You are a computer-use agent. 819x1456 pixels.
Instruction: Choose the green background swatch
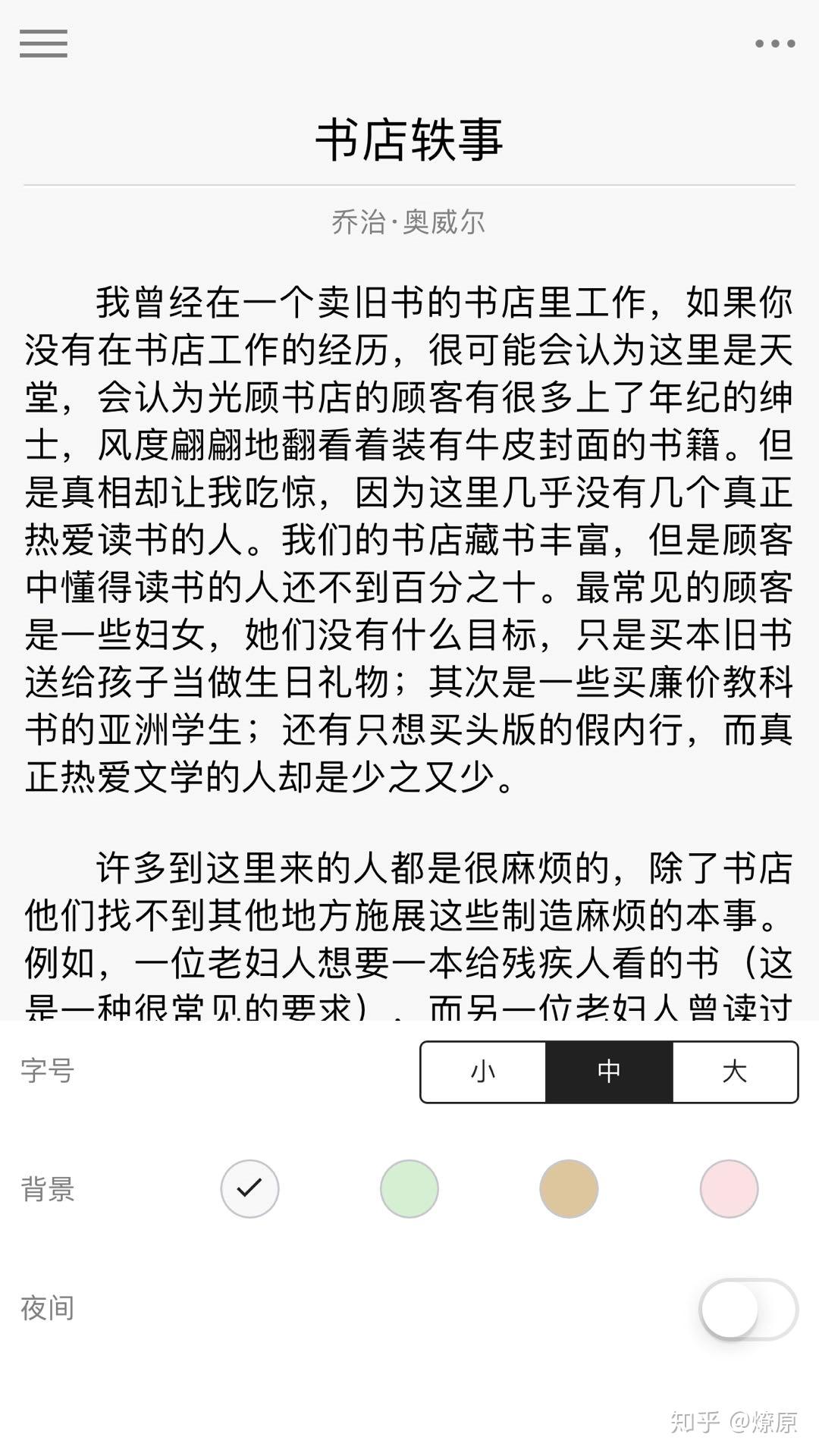click(x=409, y=1188)
